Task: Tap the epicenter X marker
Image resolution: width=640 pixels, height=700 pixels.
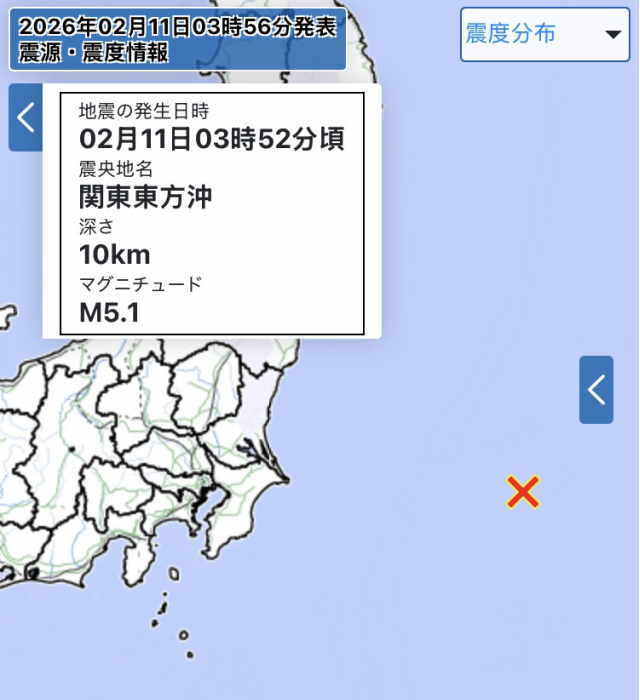Action: 523,491
